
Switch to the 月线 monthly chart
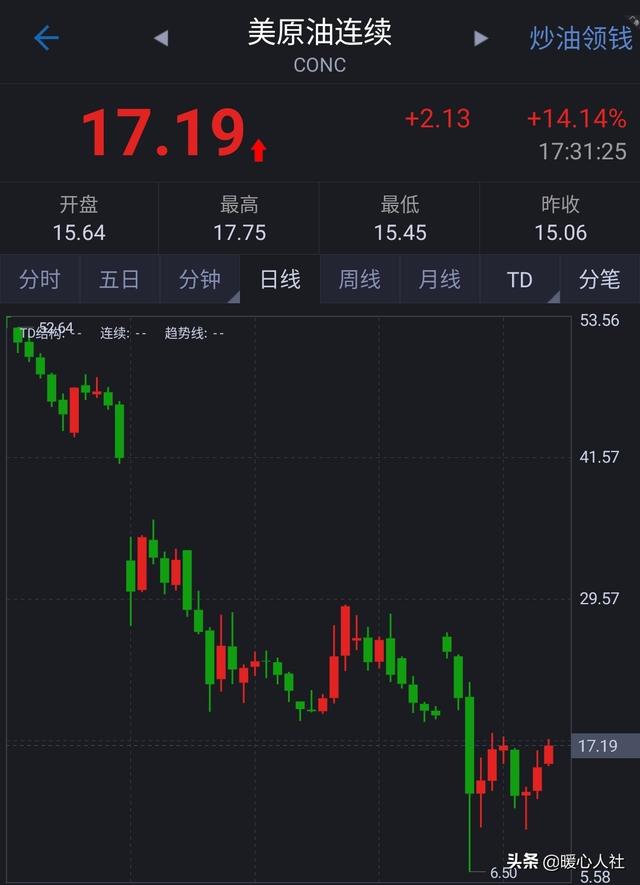click(x=440, y=280)
